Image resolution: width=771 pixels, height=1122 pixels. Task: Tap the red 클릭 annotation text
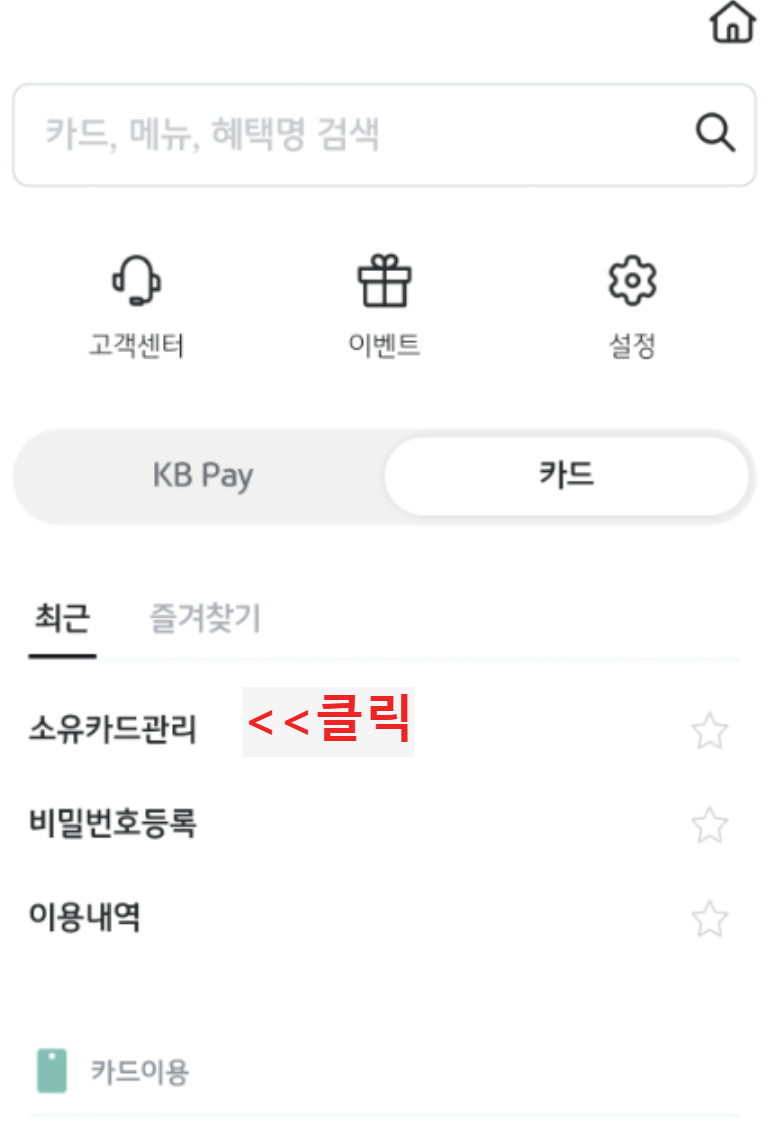[x=328, y=723]
